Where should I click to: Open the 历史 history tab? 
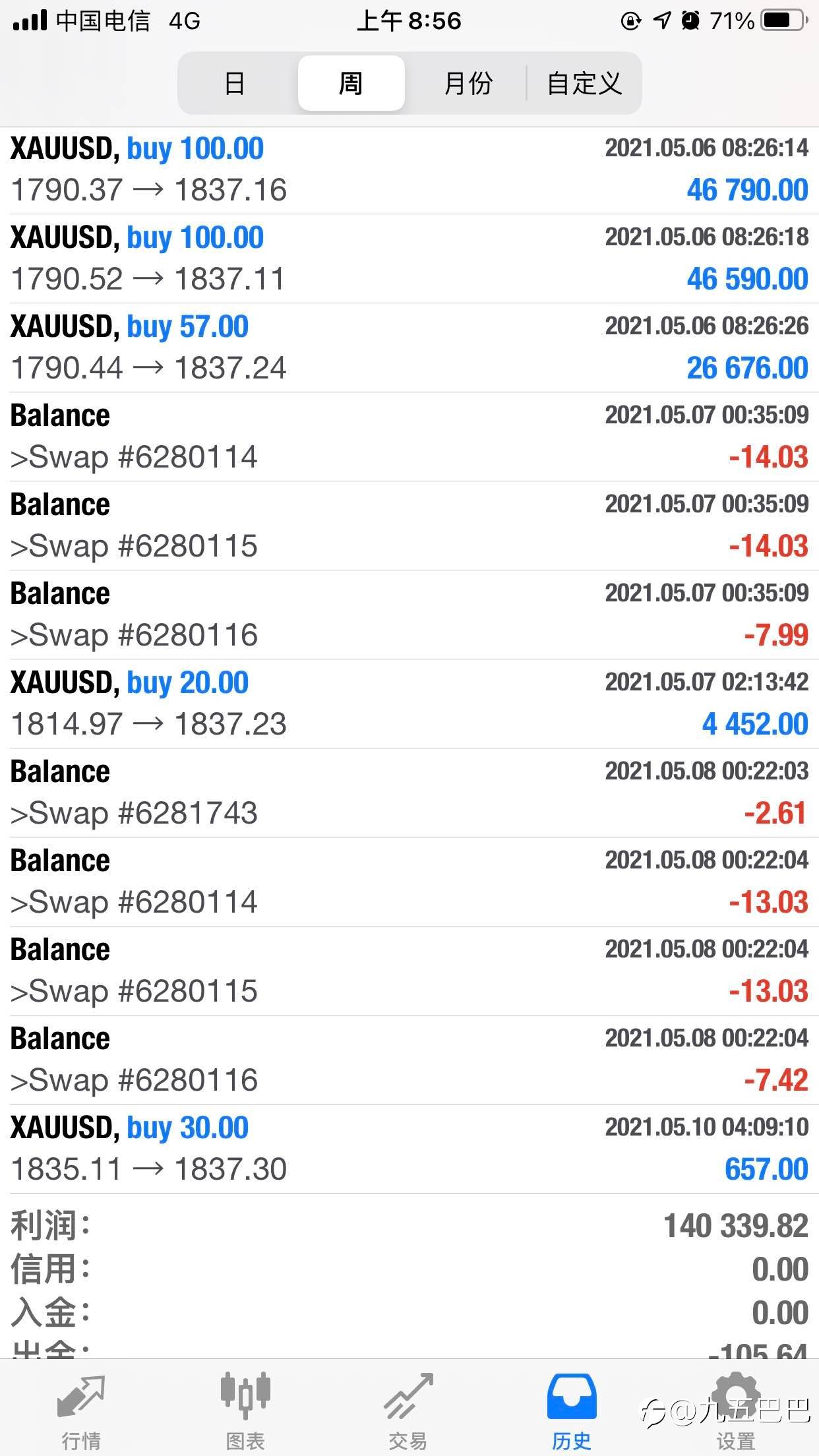click(x=571, y=1410)
